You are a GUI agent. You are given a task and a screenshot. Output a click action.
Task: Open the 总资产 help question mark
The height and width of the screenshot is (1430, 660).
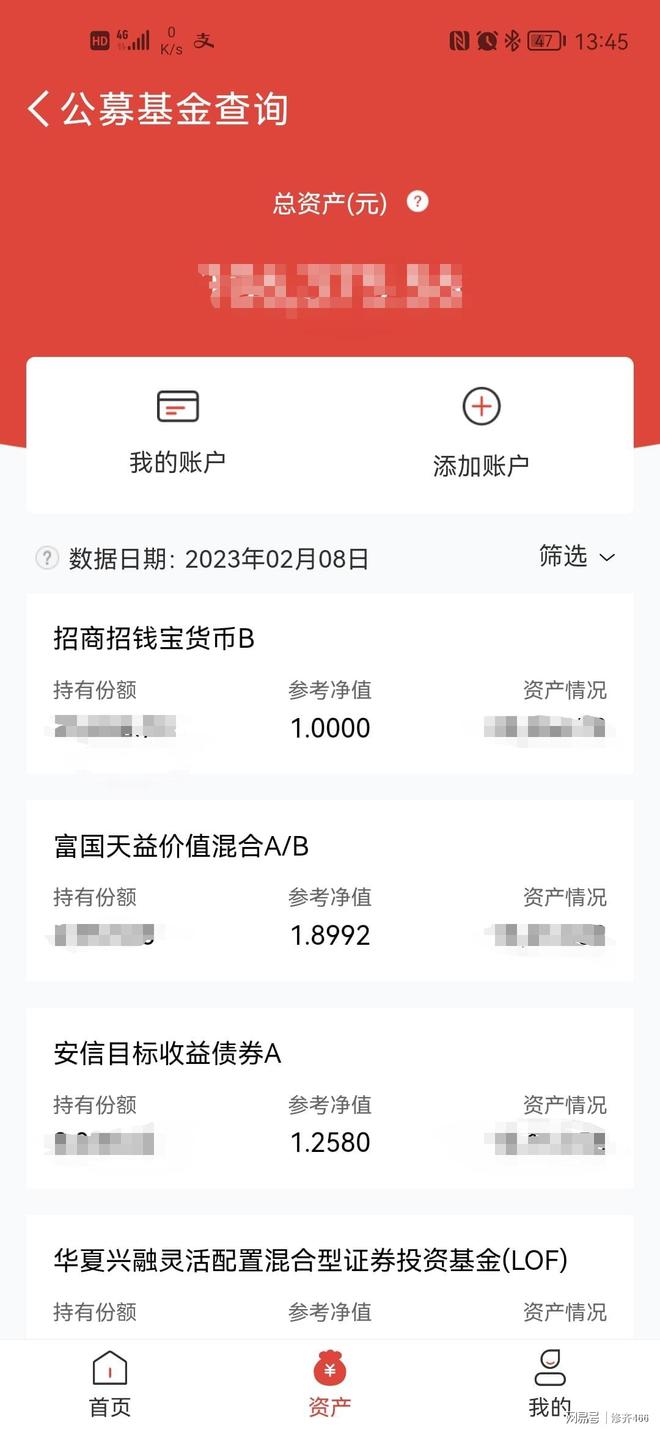tap(418, 202)
